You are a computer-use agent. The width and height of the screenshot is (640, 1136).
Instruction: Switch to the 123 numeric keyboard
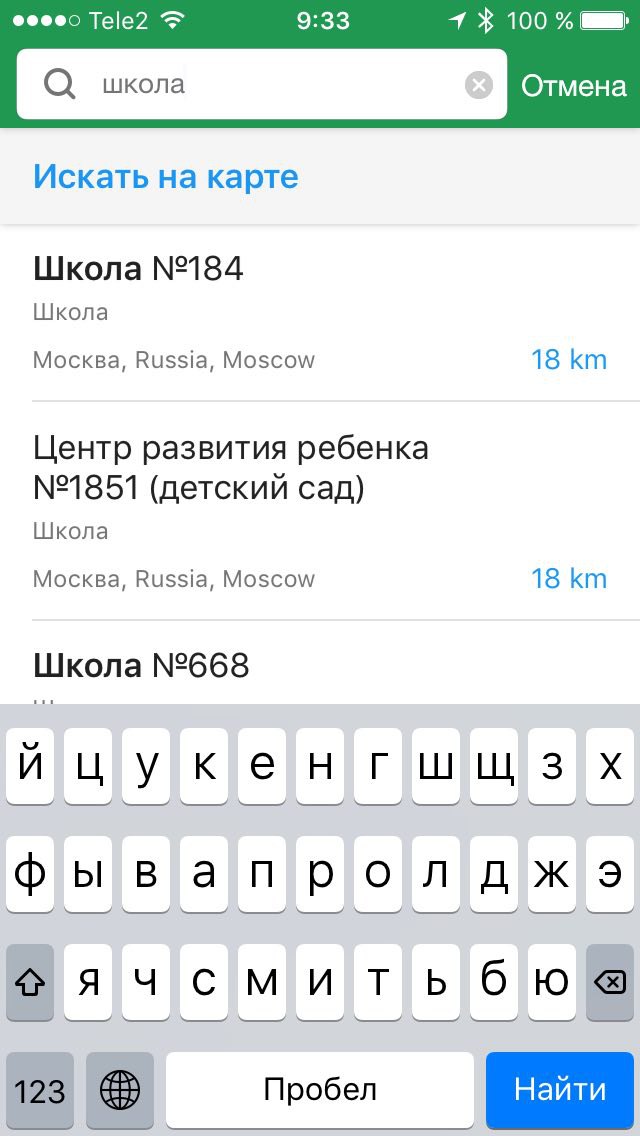[x=40, y=1090]
